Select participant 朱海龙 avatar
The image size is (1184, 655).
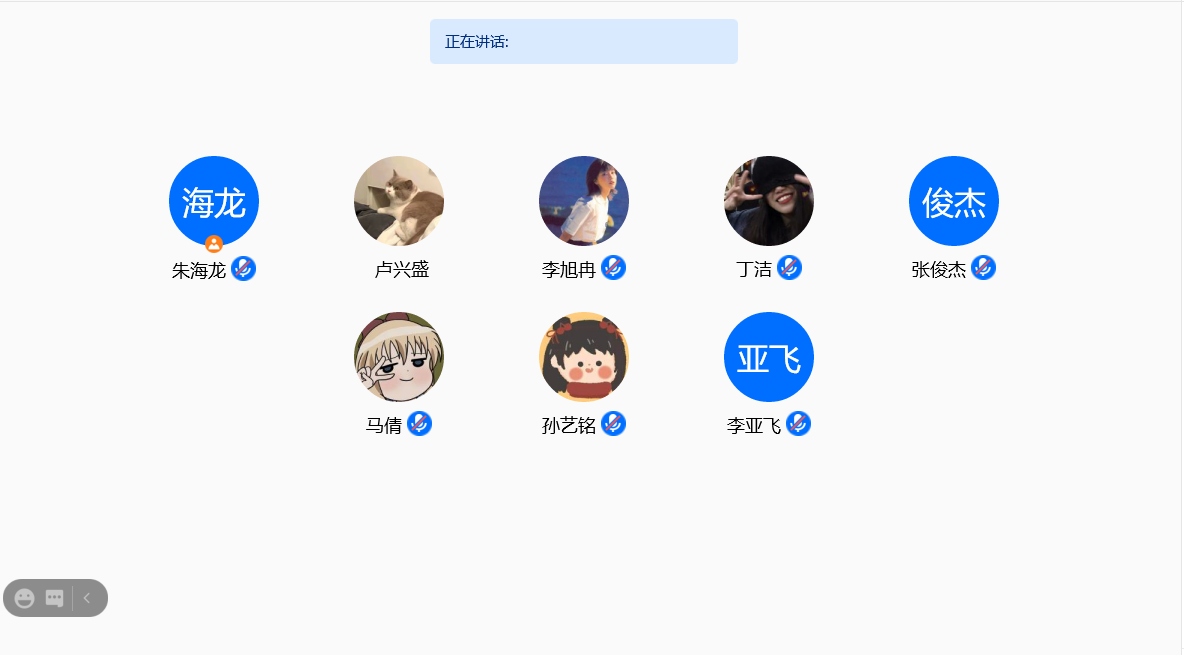click(214, 201)
